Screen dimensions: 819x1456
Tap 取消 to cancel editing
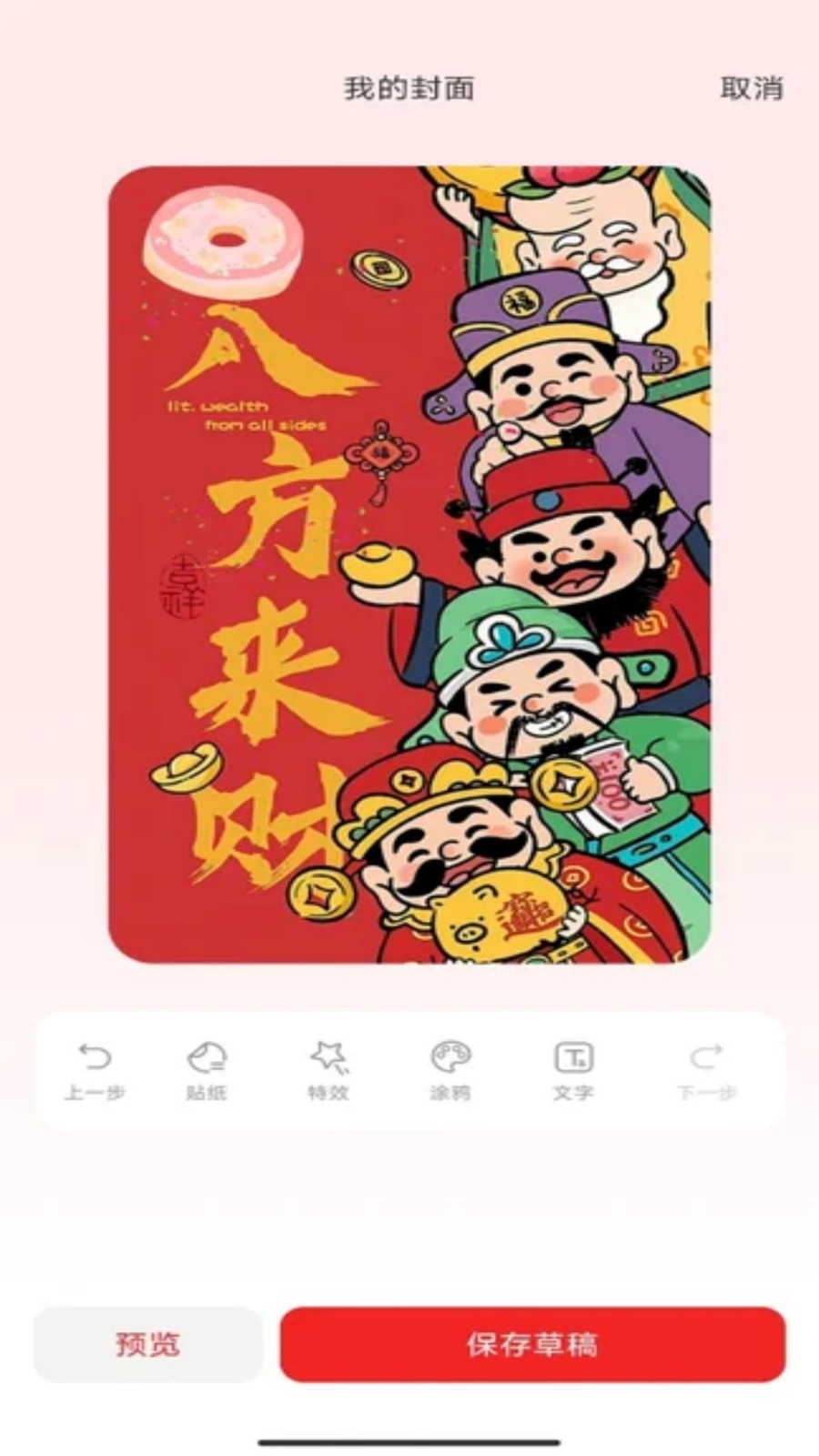pos(751,88)
